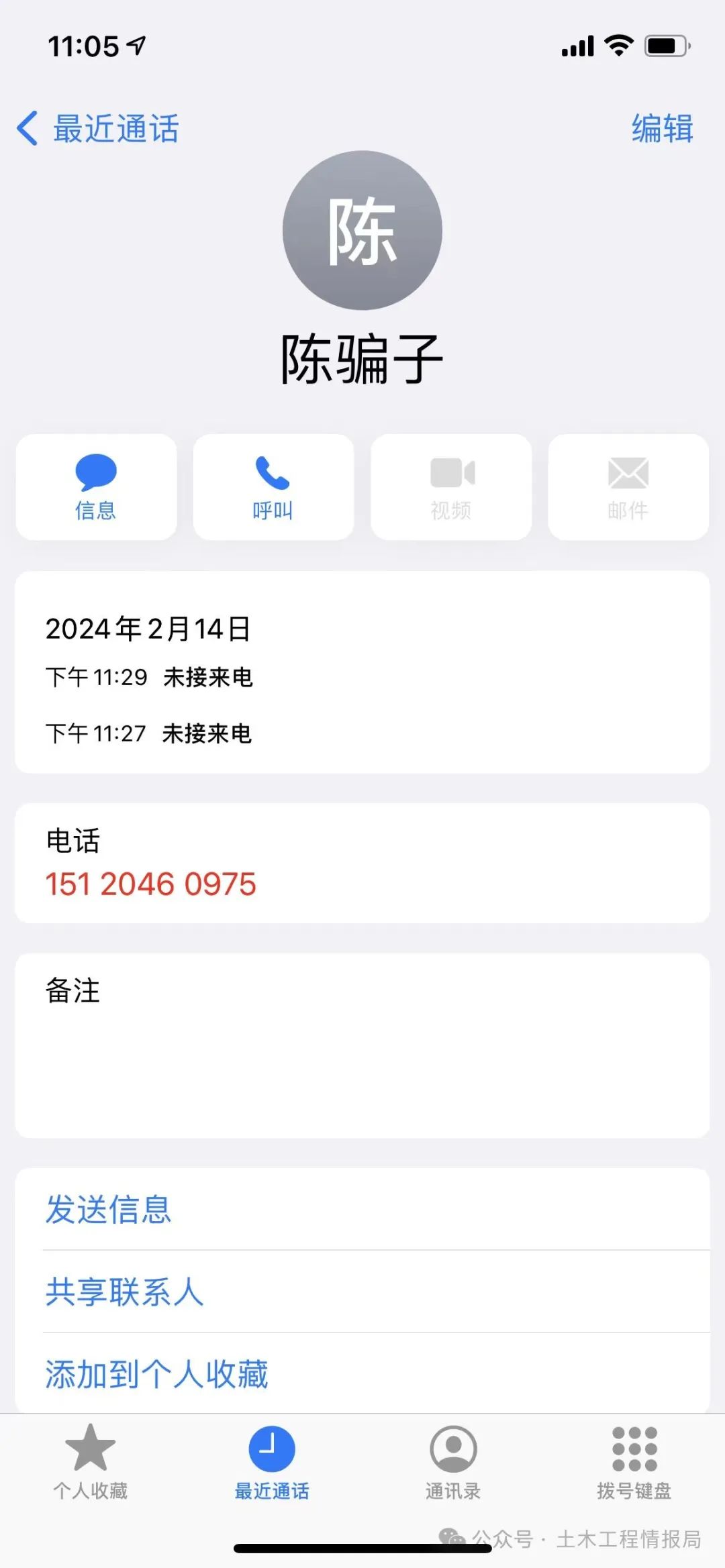Image resolution: width=725 pixels, height=1568 pixels.
Task: Tap 编辑 to edit this contact
Action: (661, 129)
